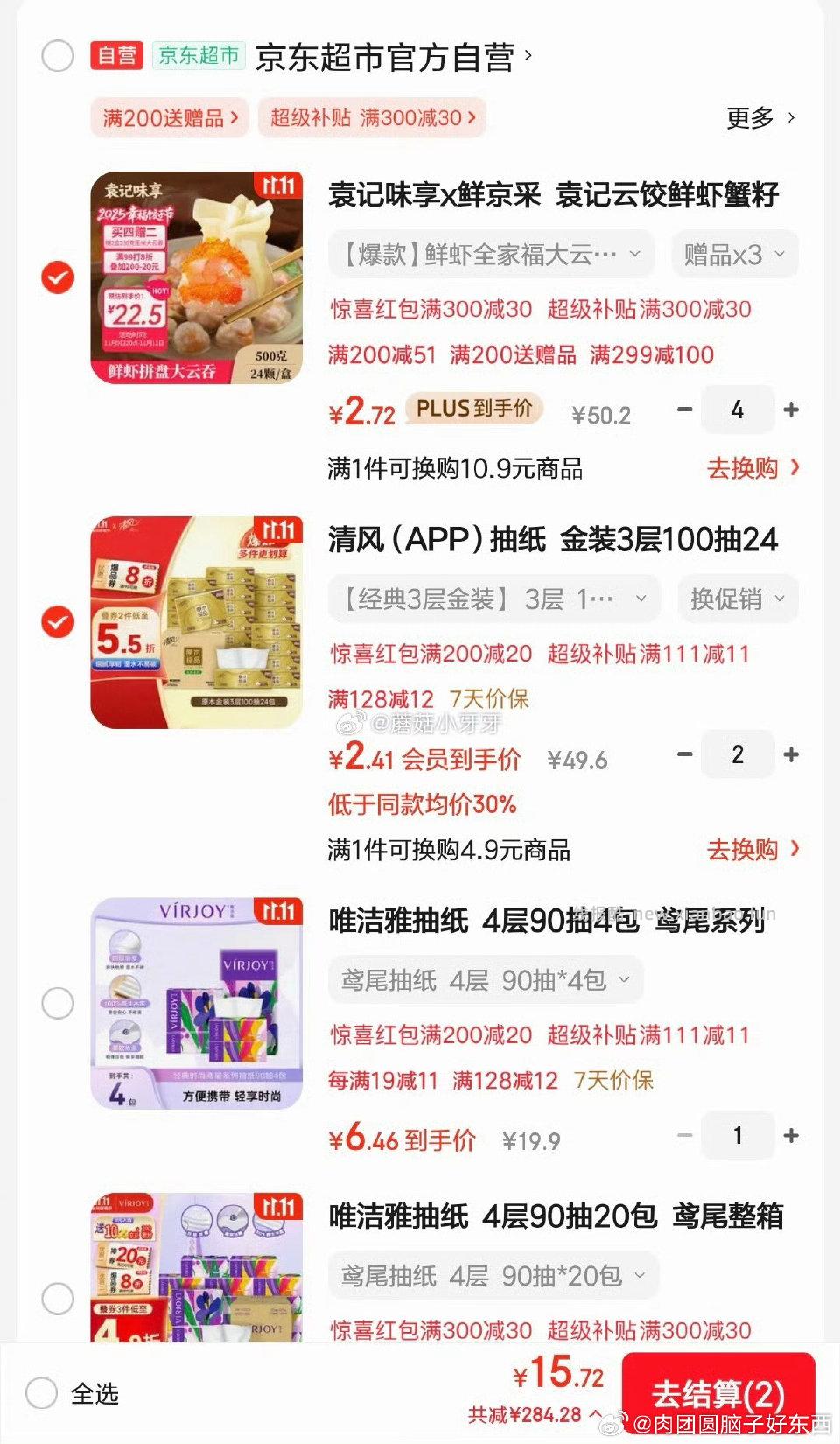Uncheck the 袁记云饺鲜虾蟹籽 product checkbox
840x1444 pixels.
pyautogui.click(x=58, y=276)
